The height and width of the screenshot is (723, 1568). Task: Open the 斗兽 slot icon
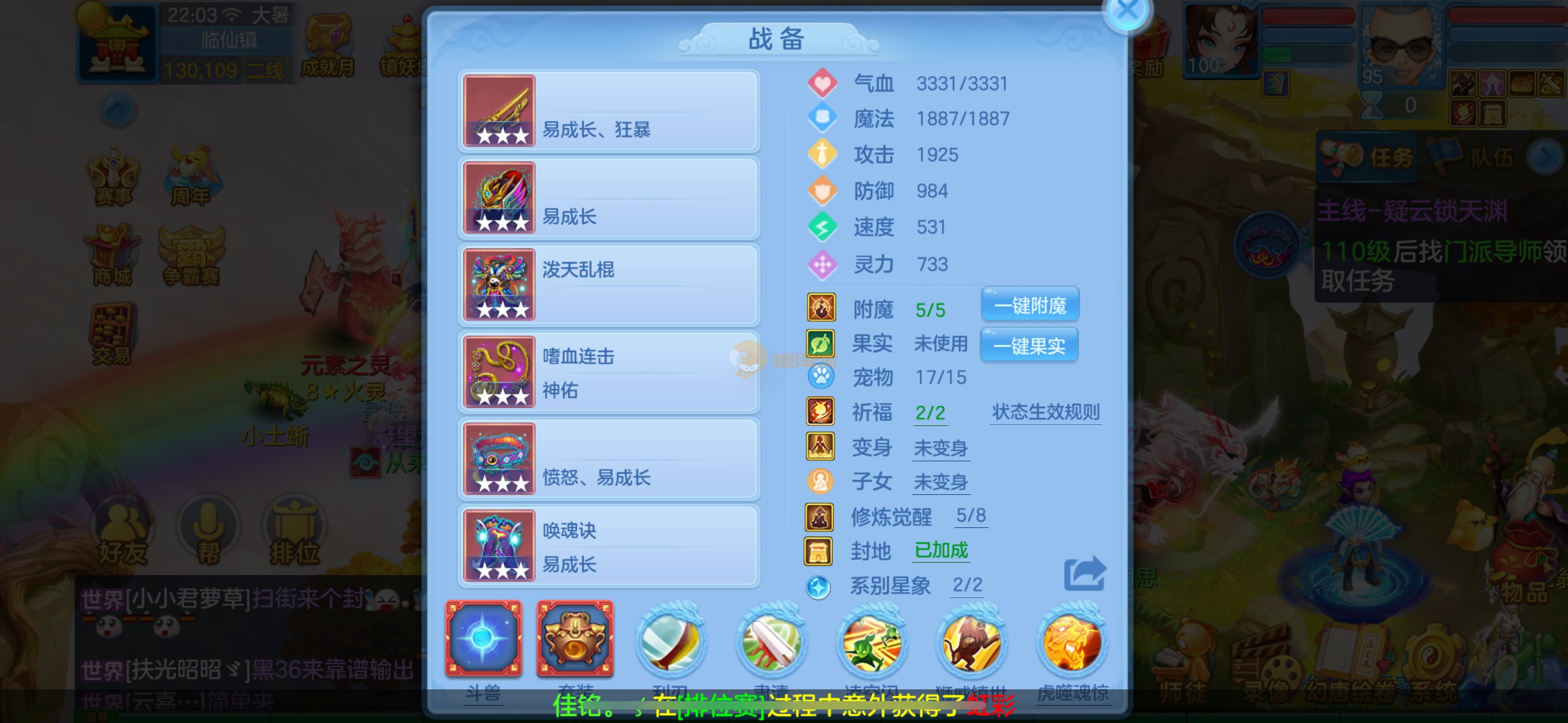(x=483, y=638)
